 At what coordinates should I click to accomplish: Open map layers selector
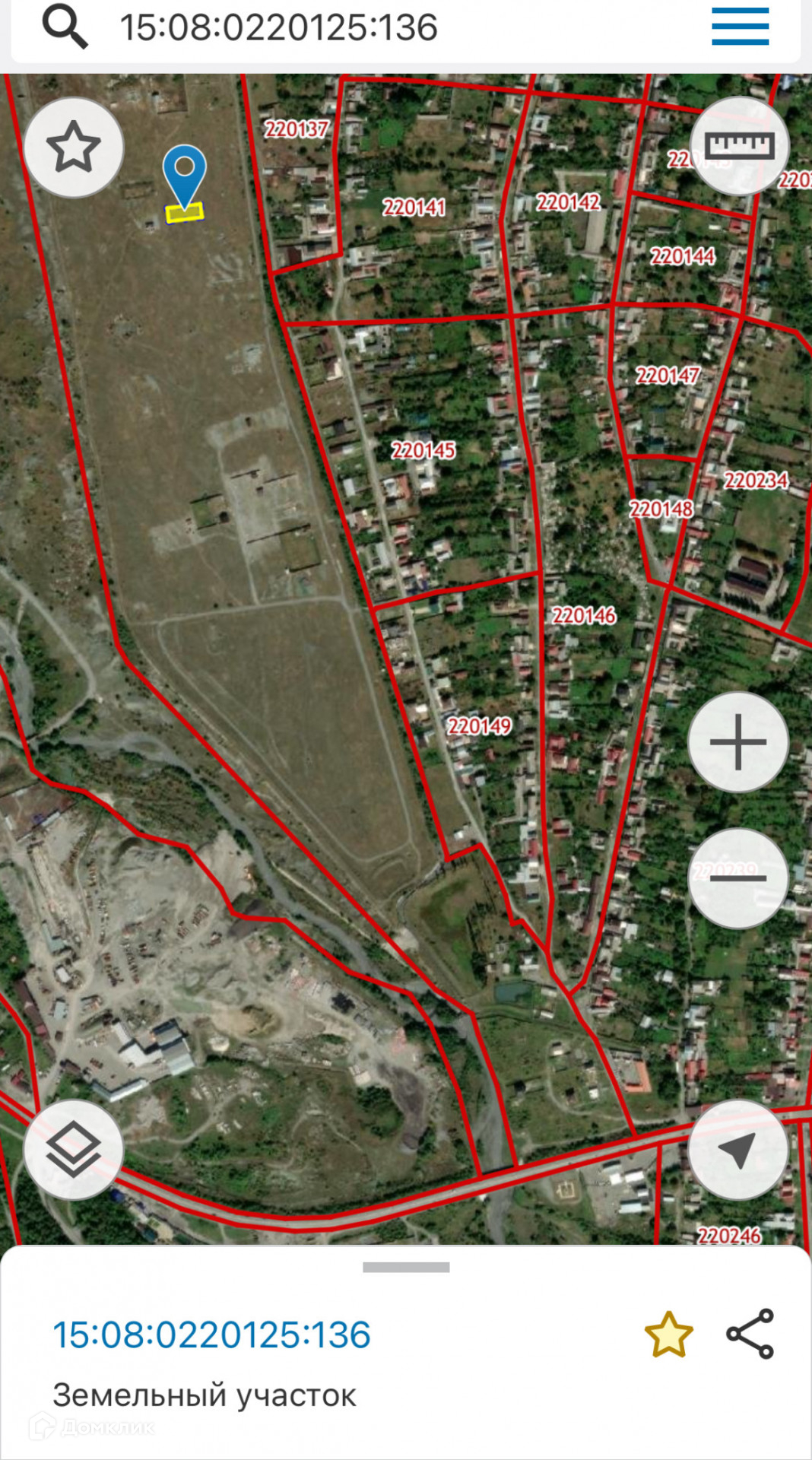74,1150
